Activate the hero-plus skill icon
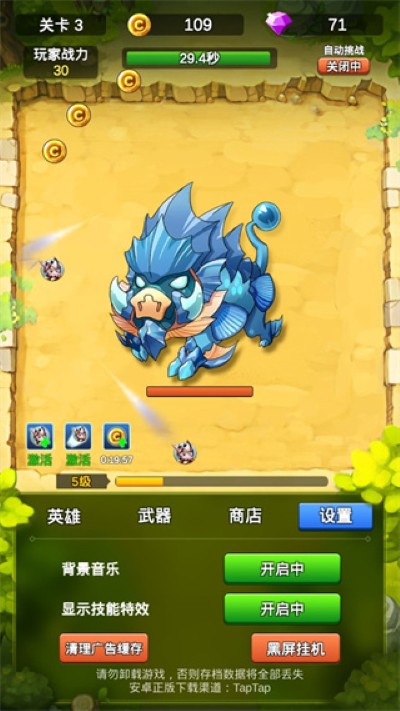Screen dimensions: 400x711 40,436
